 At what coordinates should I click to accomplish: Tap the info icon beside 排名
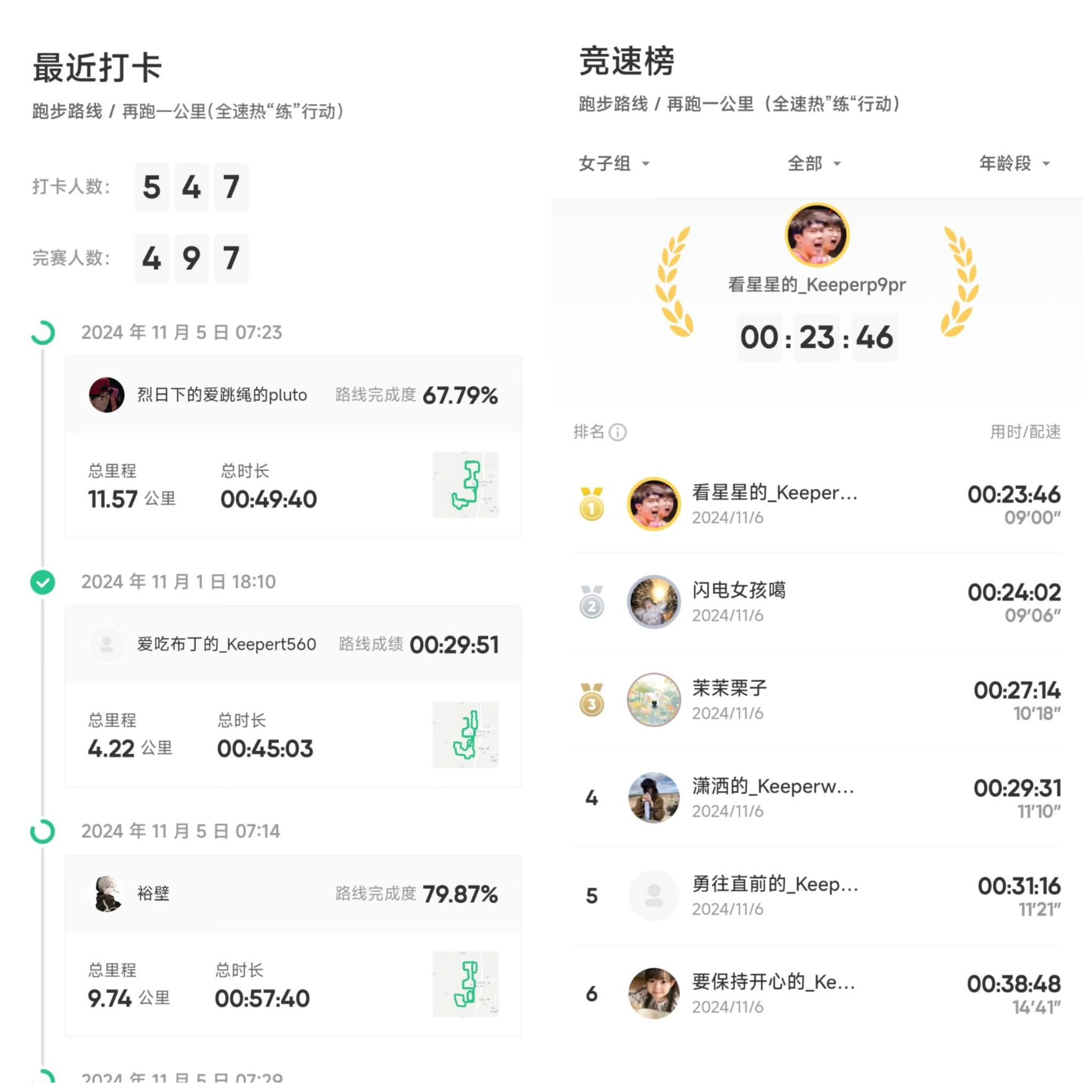click(x=618, y=432)
